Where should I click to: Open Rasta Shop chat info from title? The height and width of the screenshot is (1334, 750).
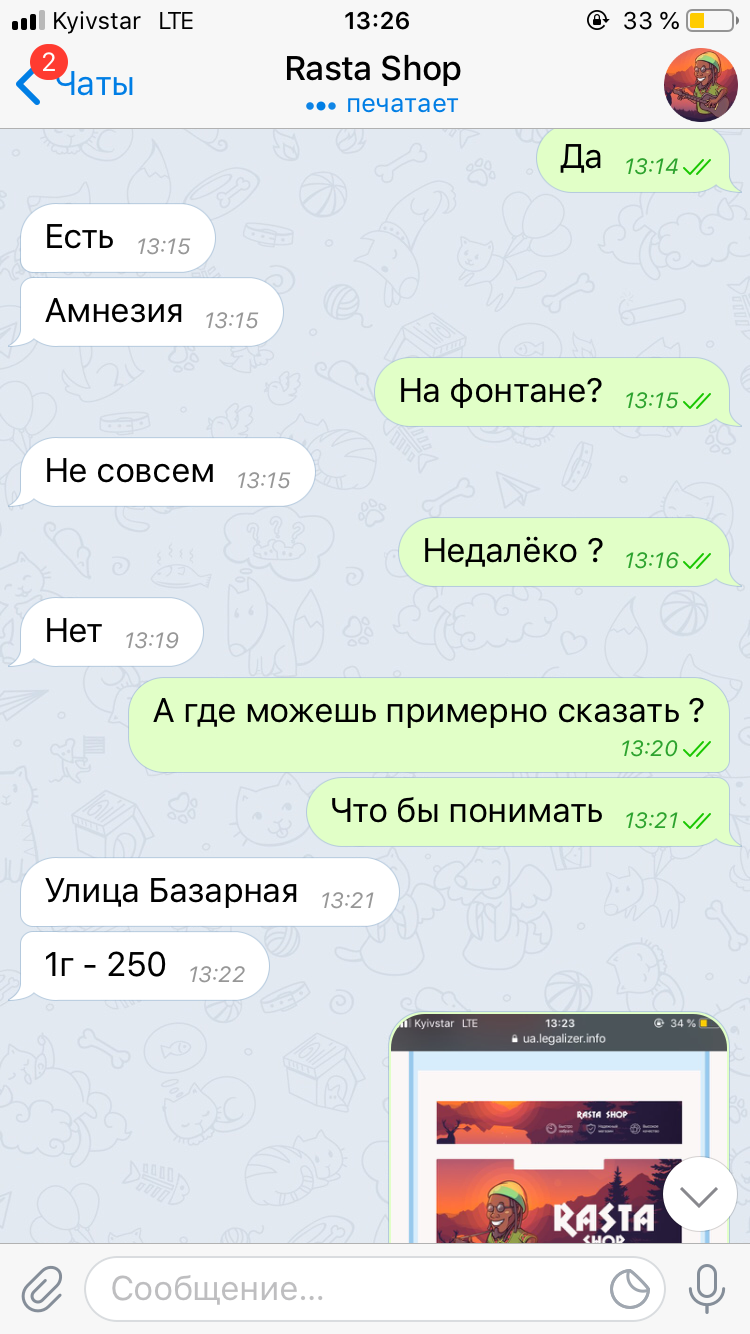pos(373,70)
